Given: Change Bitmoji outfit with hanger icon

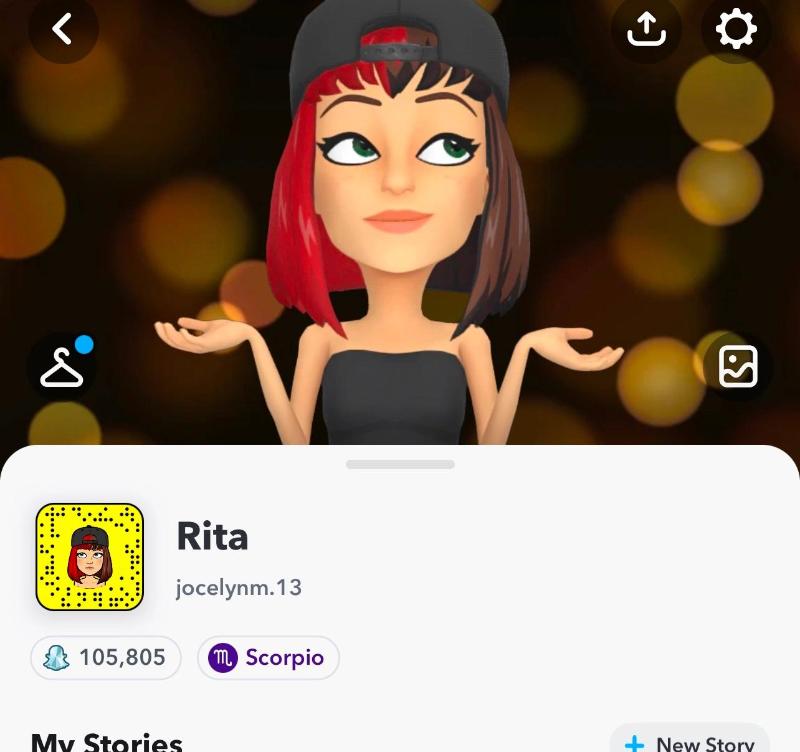Looking at the screenshot, I should pos(62,367).
